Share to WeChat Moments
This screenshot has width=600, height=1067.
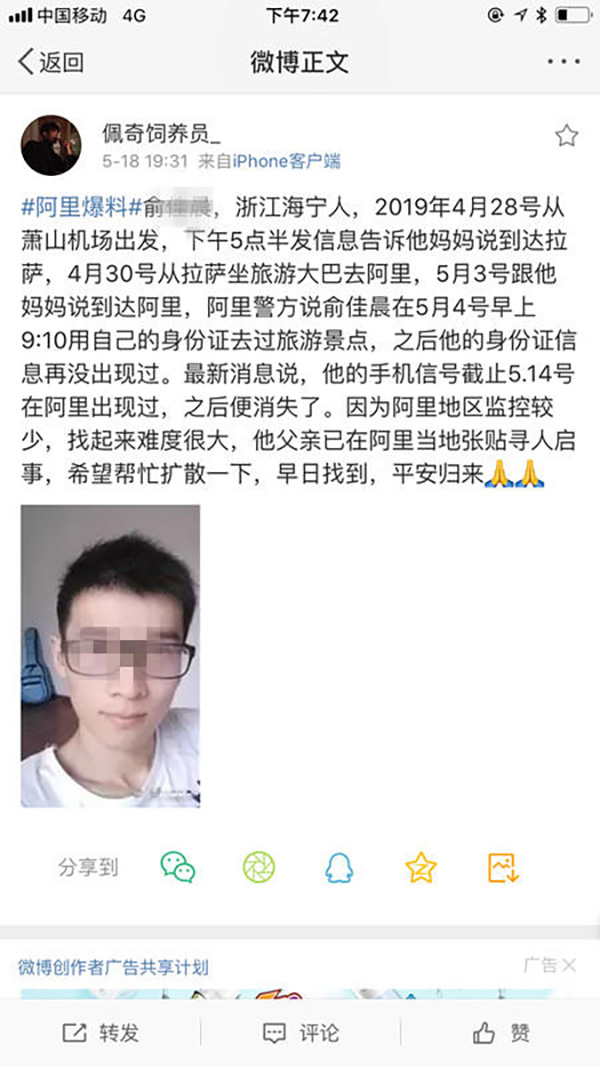[x=259, y=867]
